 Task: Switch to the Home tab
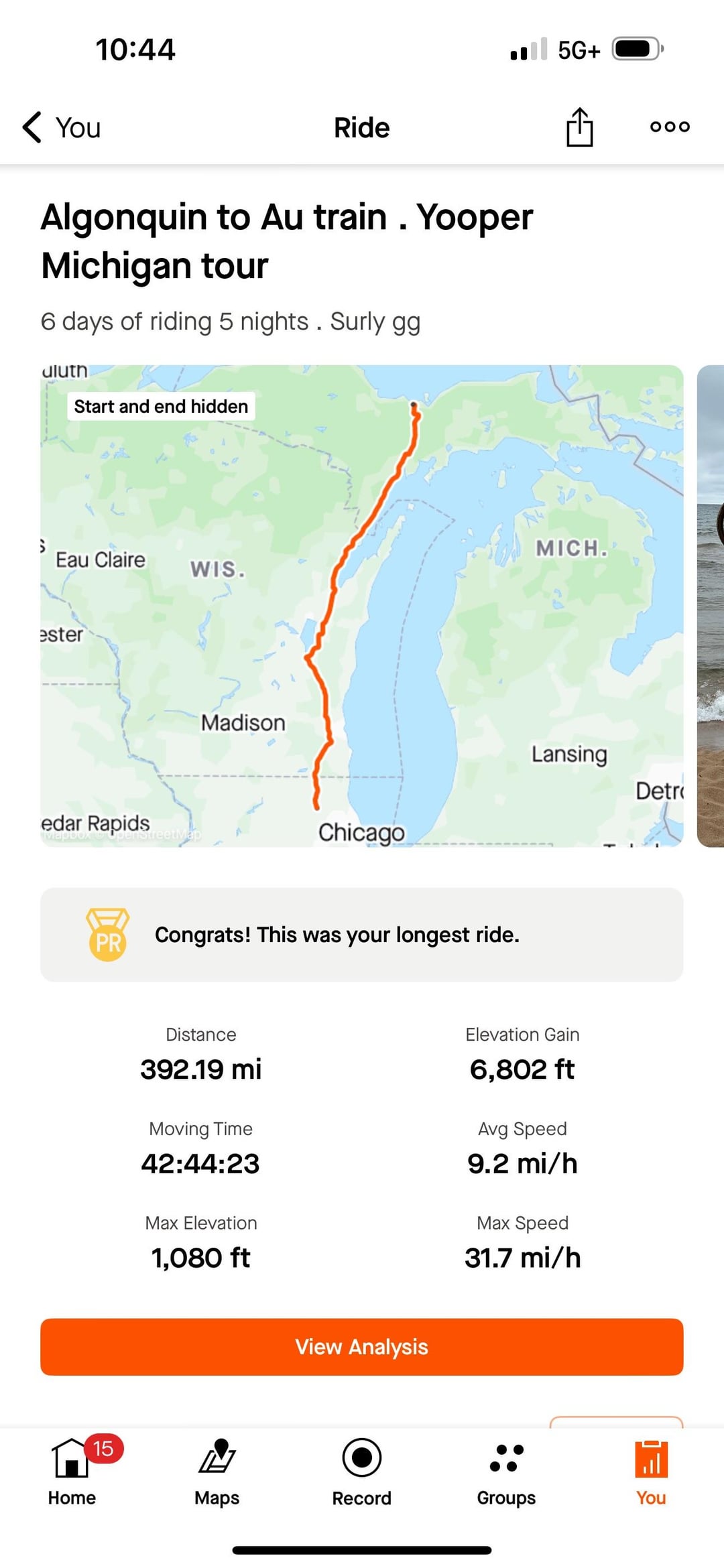tap(72, 1472)
